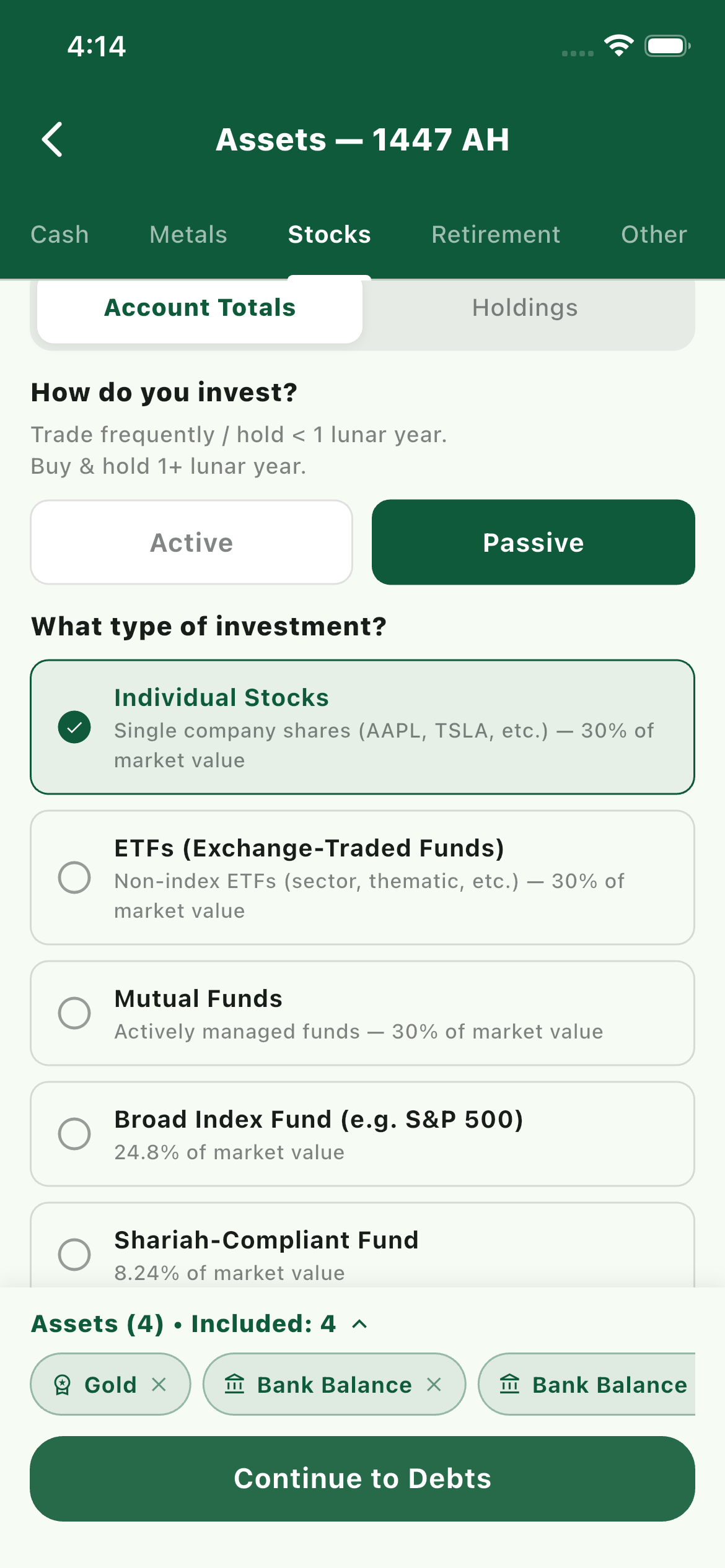The height and width of the screenshot is (1568, 725).
Task: Open the Holdings tab
Action: click(524, 307)
